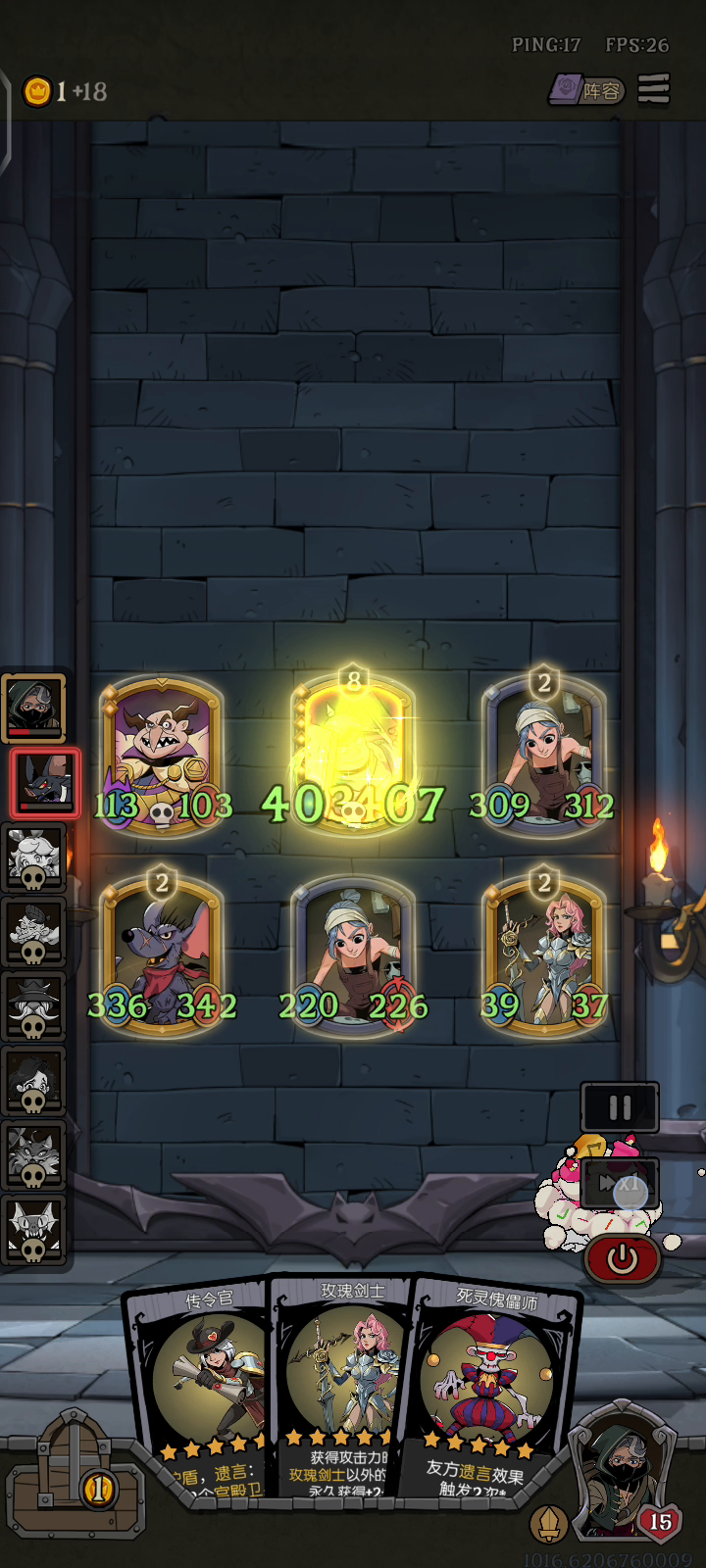Screen dimensions: 706x1568
Task: Inspect the rat unit with 336/342
Action: [x=162, y=955]
